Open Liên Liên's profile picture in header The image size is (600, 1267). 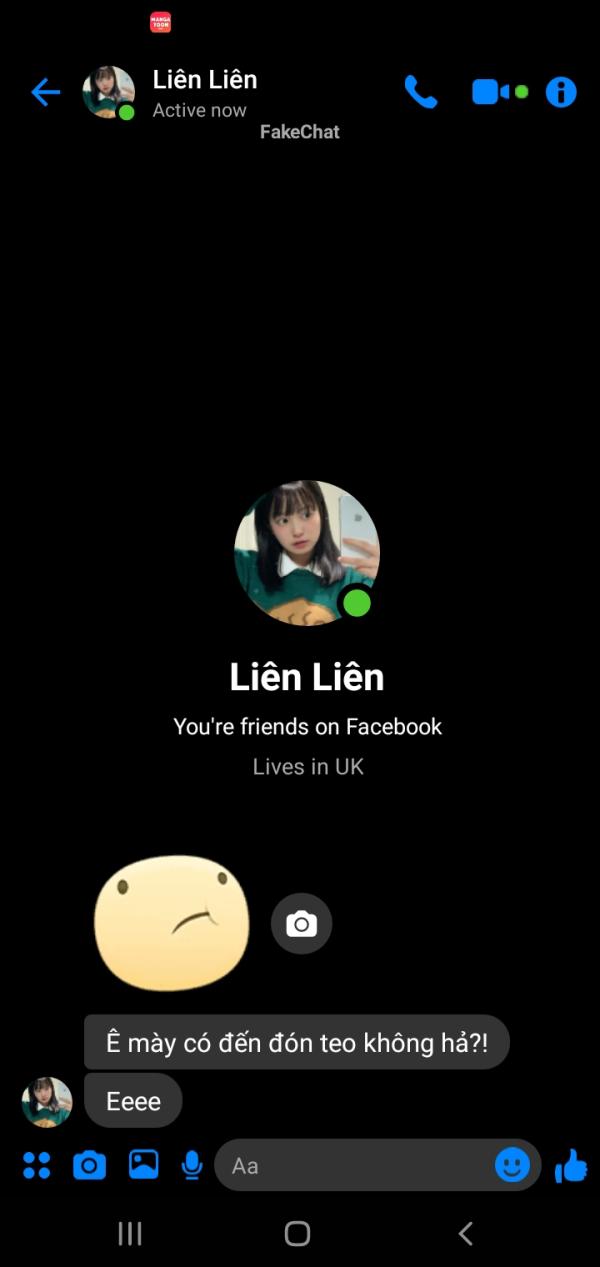(x=108, y=93)
